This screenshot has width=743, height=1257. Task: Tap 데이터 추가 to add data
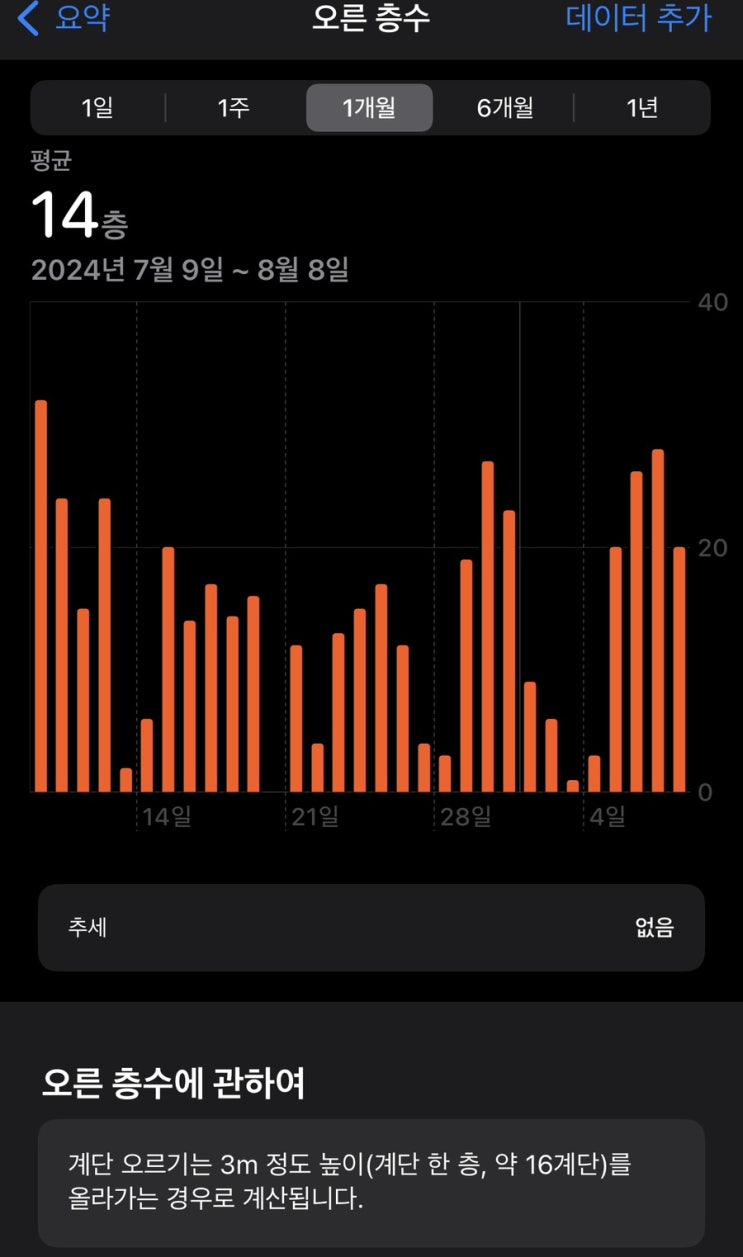click(639, 19)
